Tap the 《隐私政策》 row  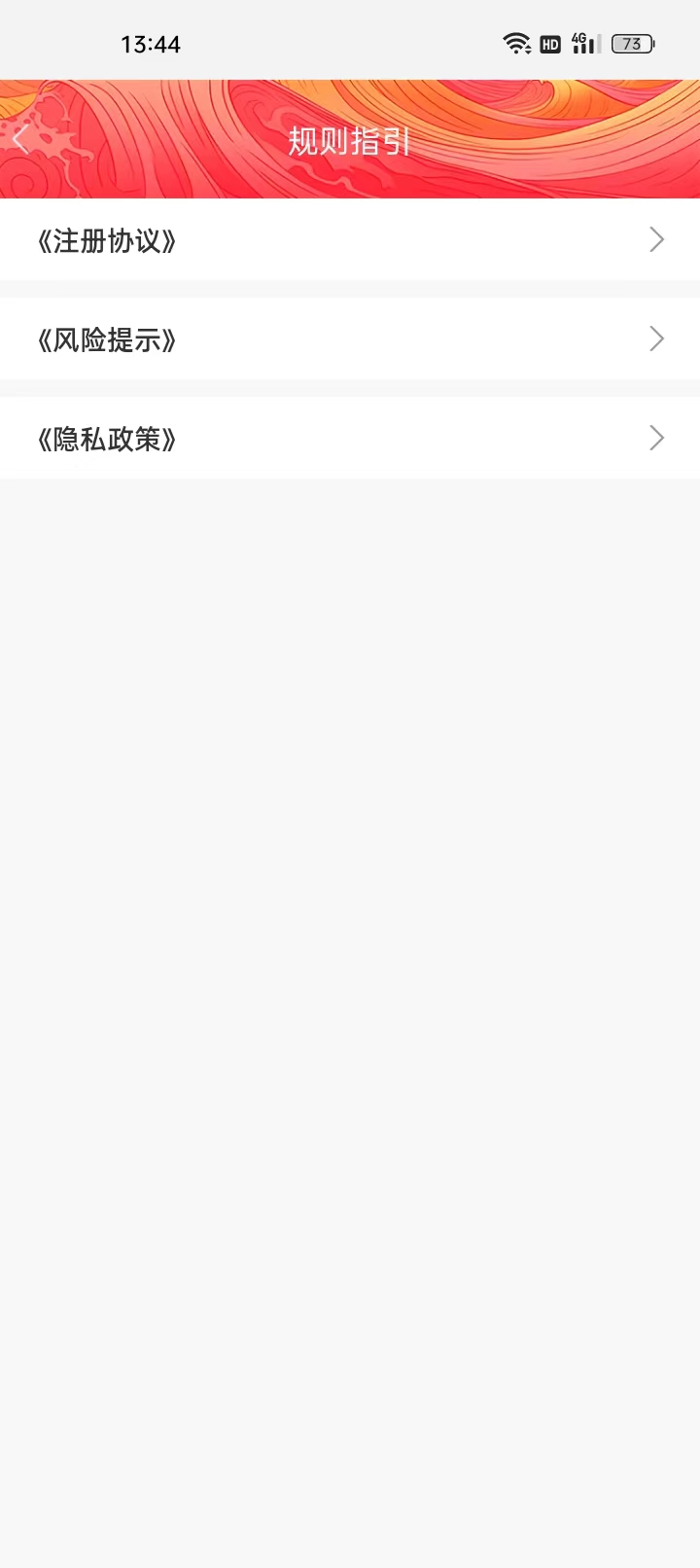point(350,440)
